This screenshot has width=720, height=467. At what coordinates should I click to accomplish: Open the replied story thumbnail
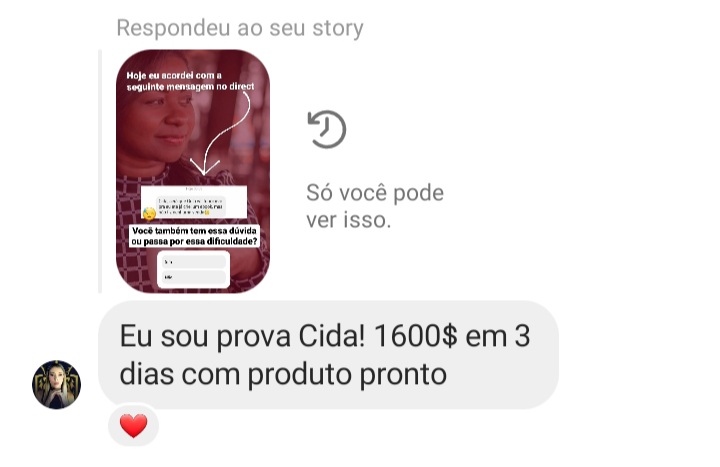tap(192, 170)
